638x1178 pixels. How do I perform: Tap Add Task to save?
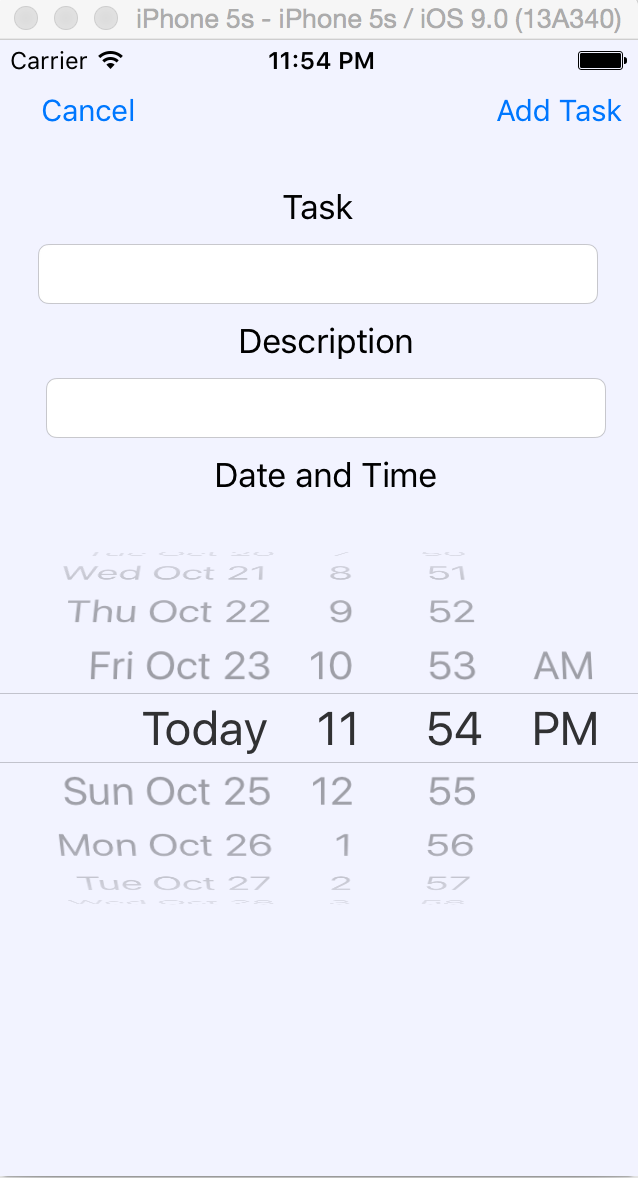click(x=559, y=111)
